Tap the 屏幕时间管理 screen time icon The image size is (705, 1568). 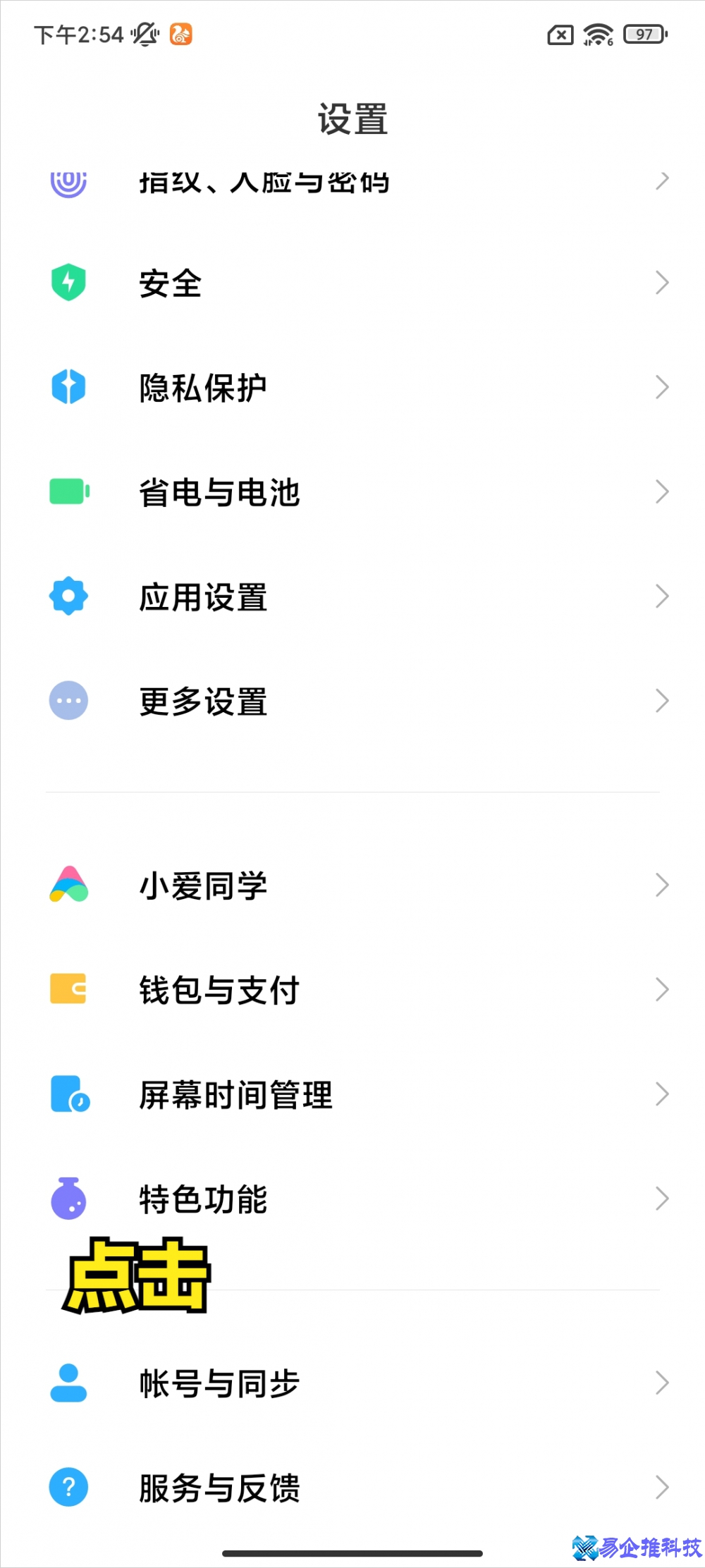(68, 1094)
